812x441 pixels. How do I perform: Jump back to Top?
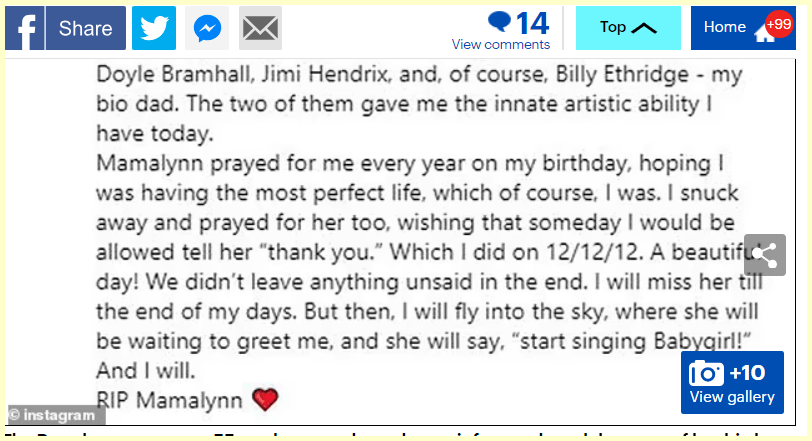(628, 28)
